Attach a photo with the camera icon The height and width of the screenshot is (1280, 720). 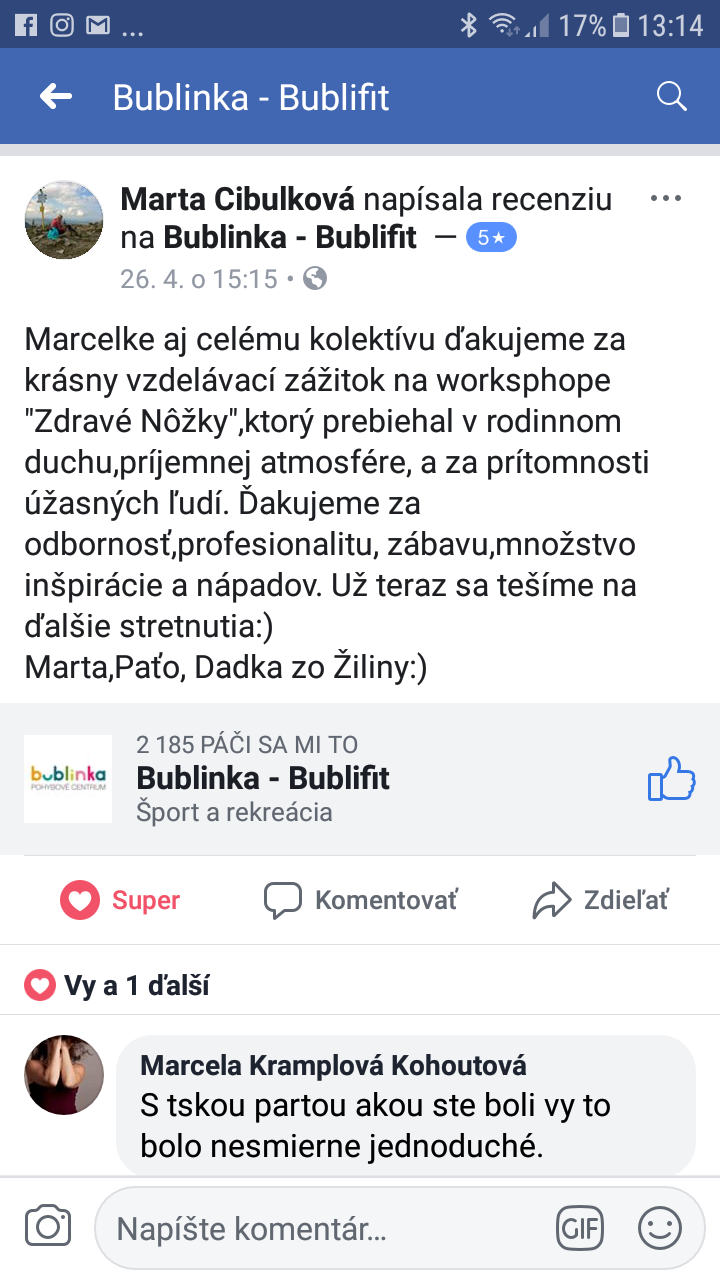[x=47, y=1226]
